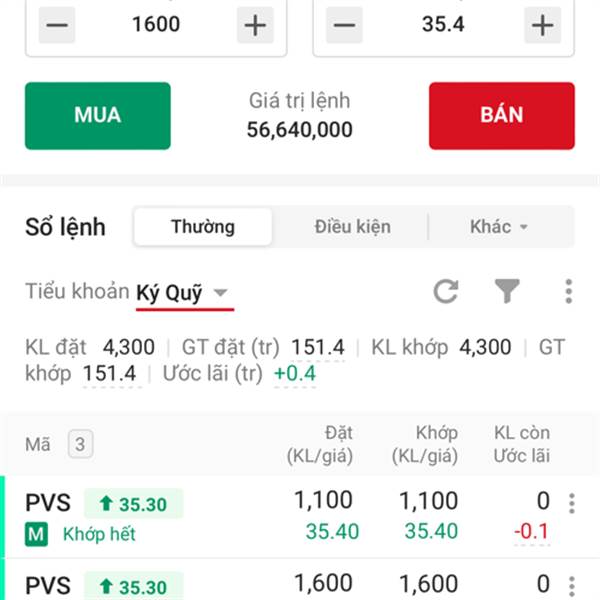Screen dimensions: 600x600
Task: Tap the red BÁN button
Action: (x=501, y=115)
